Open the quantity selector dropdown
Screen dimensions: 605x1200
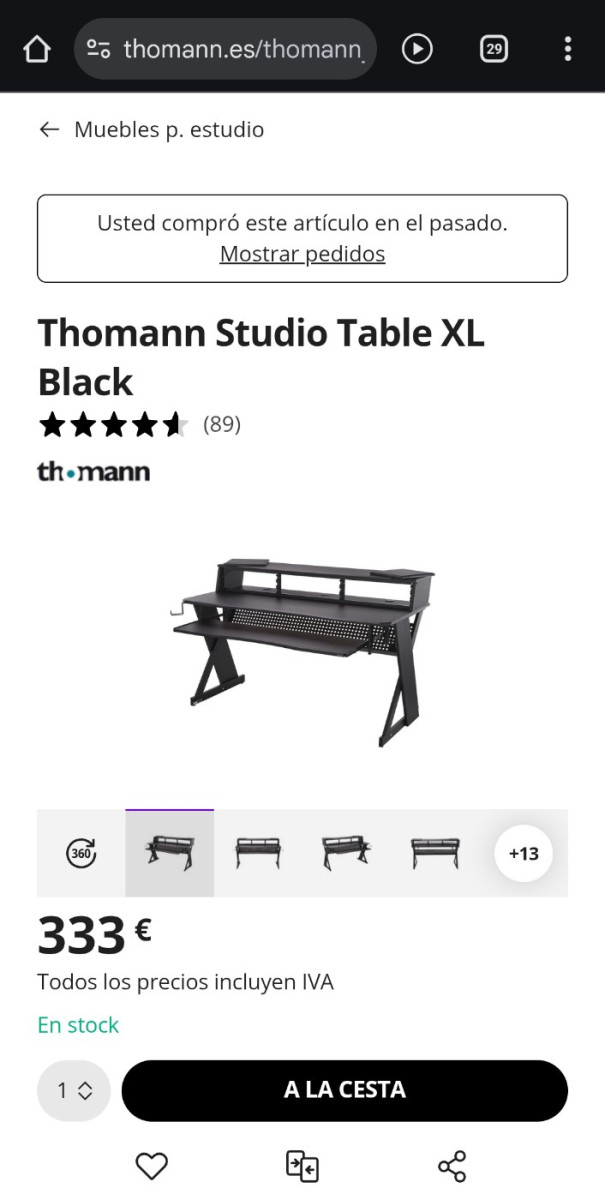tap(74, 1090)
